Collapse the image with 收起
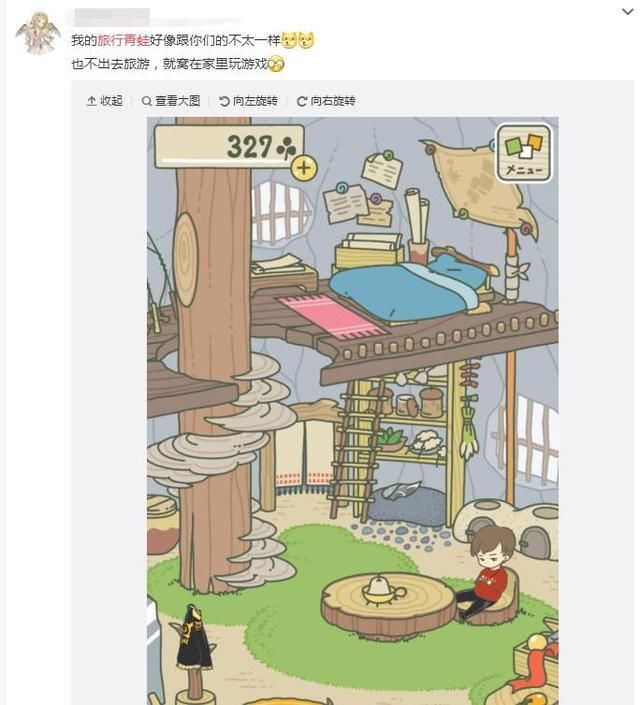Image resolution: width=640 pixels, height=705 pixels. pyautogui.click(x=105, y=101)
